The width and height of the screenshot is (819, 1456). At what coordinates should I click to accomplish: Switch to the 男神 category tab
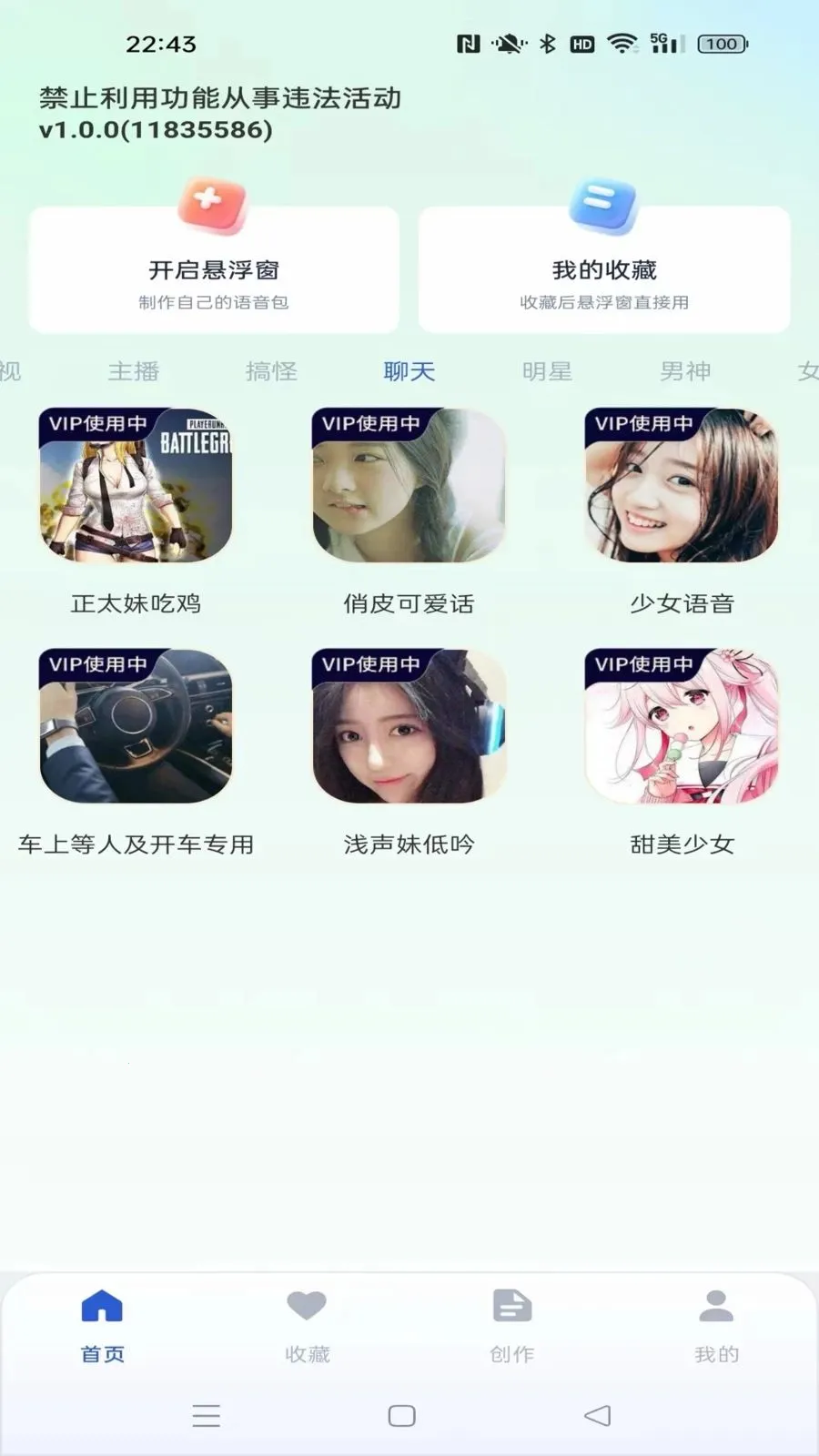[x=685, y=371]
